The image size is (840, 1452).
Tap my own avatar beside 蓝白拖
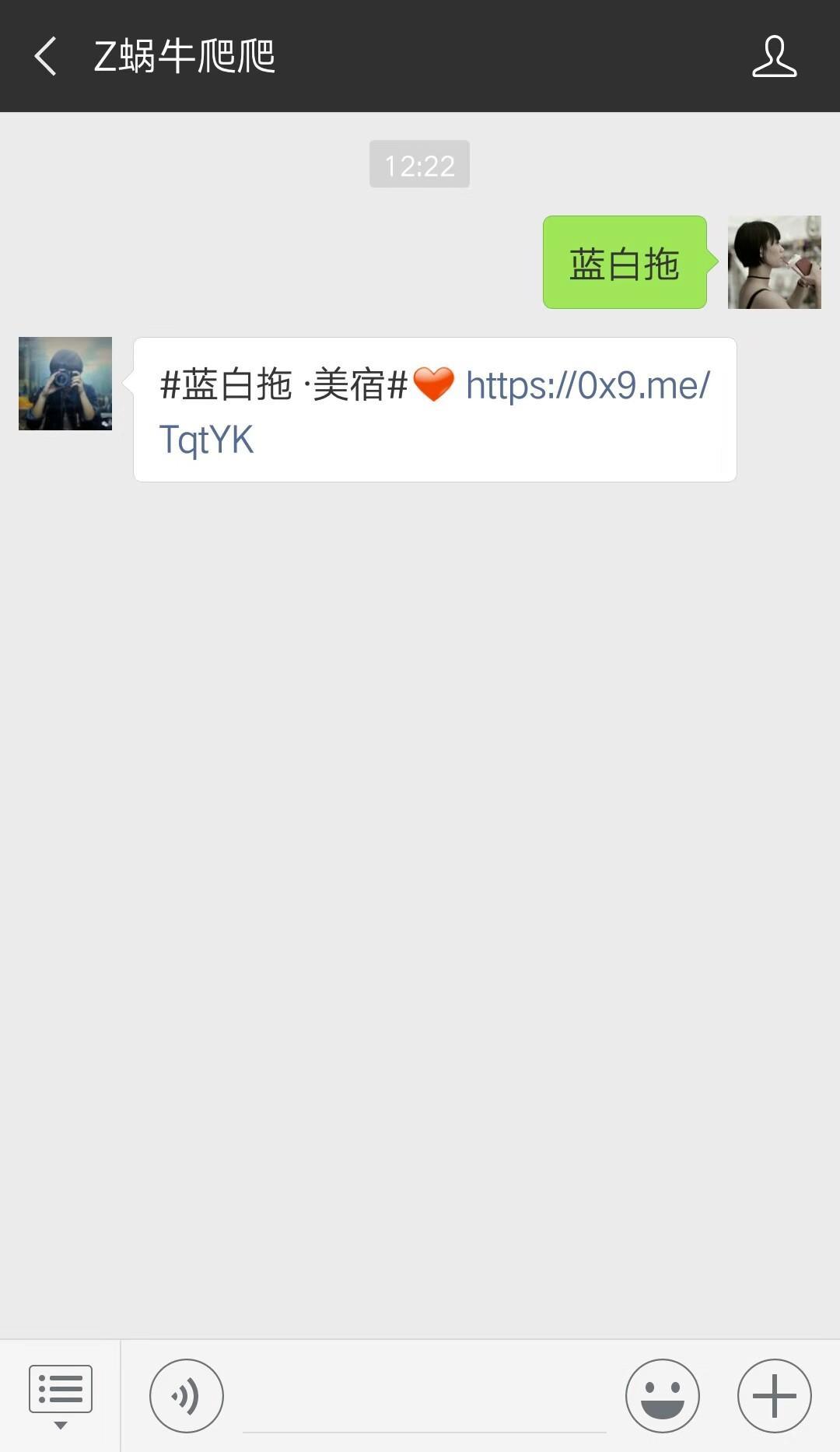774,262
